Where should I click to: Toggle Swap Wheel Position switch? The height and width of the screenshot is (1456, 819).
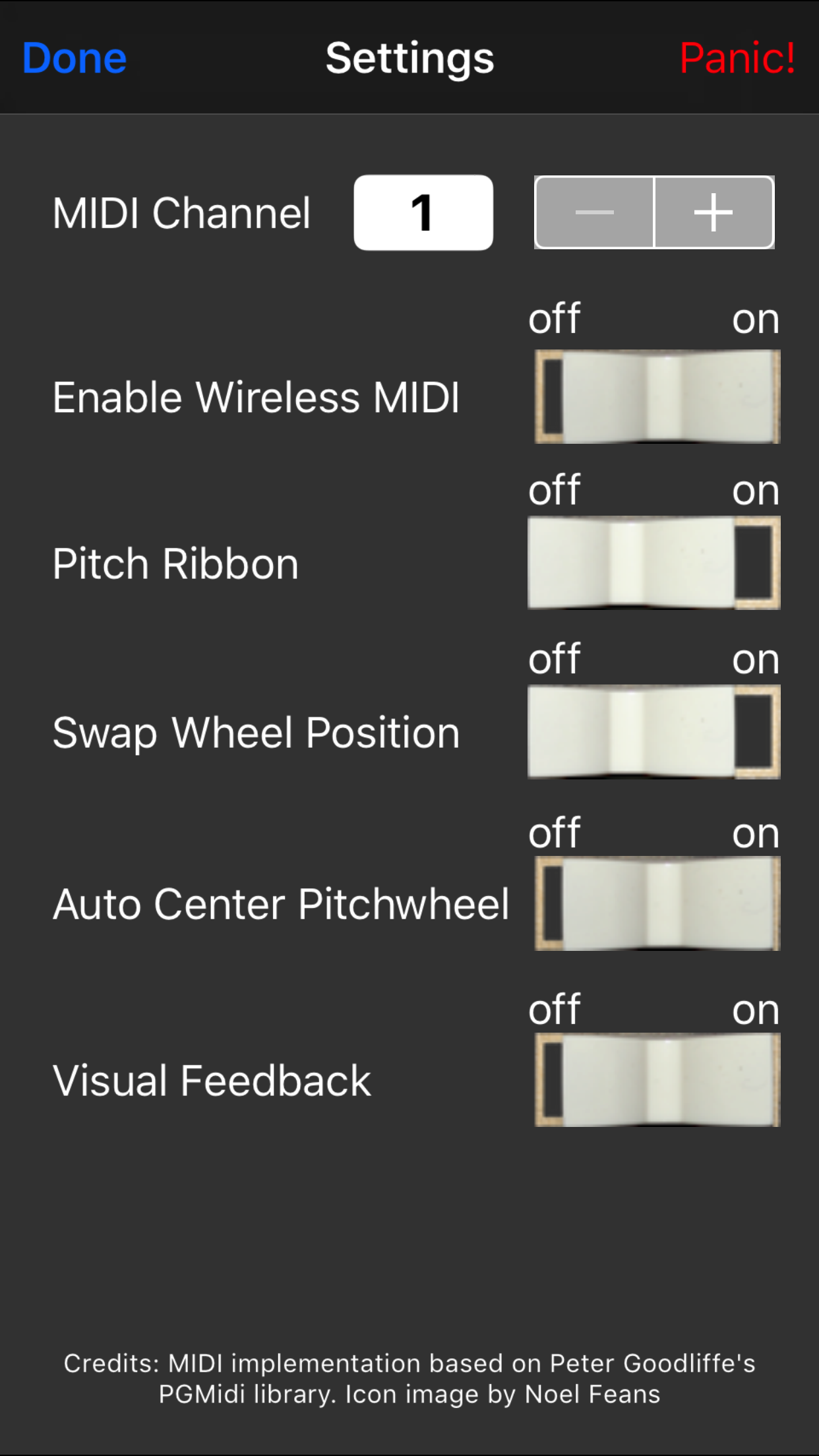click(654, 732)
